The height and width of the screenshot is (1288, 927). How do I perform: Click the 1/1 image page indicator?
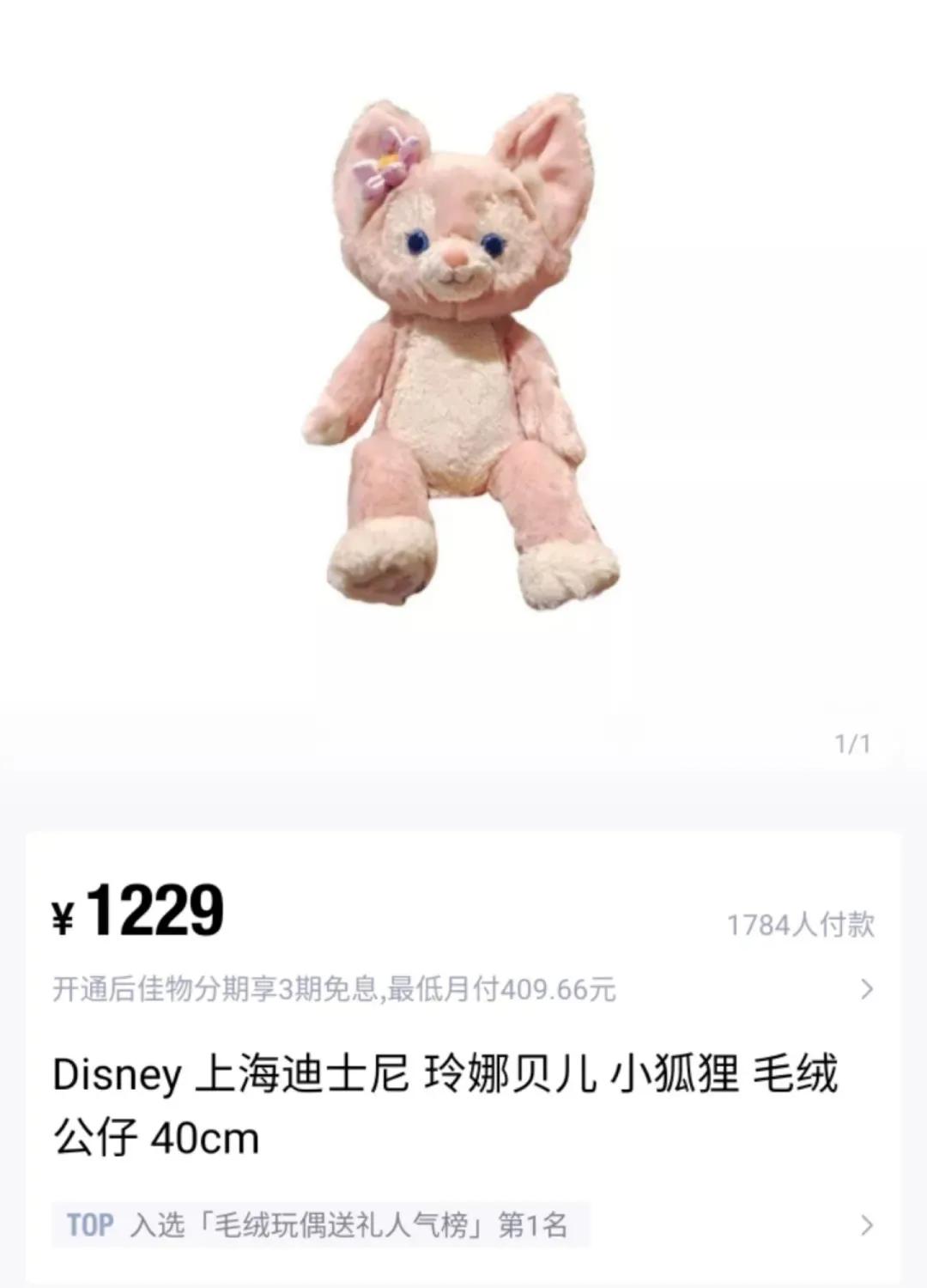[x=851, y=740]
